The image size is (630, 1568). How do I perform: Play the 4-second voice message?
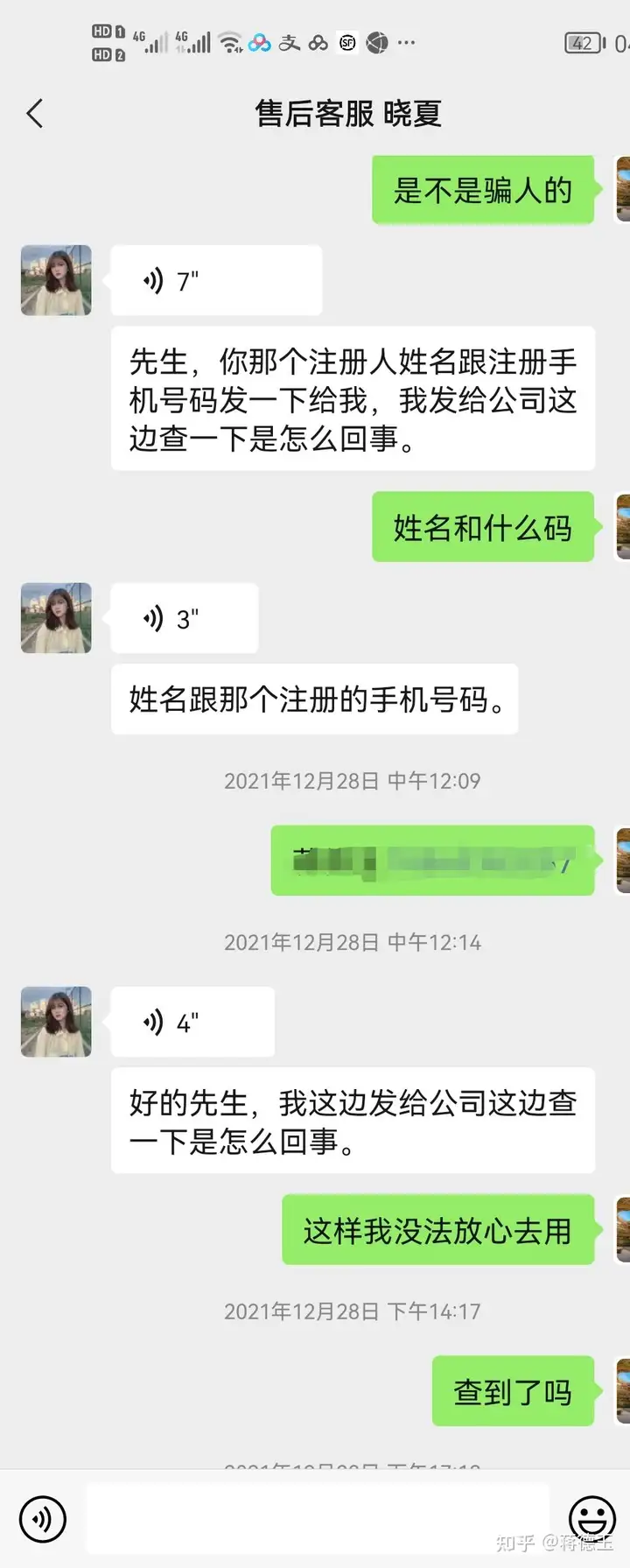point(192,1023)
